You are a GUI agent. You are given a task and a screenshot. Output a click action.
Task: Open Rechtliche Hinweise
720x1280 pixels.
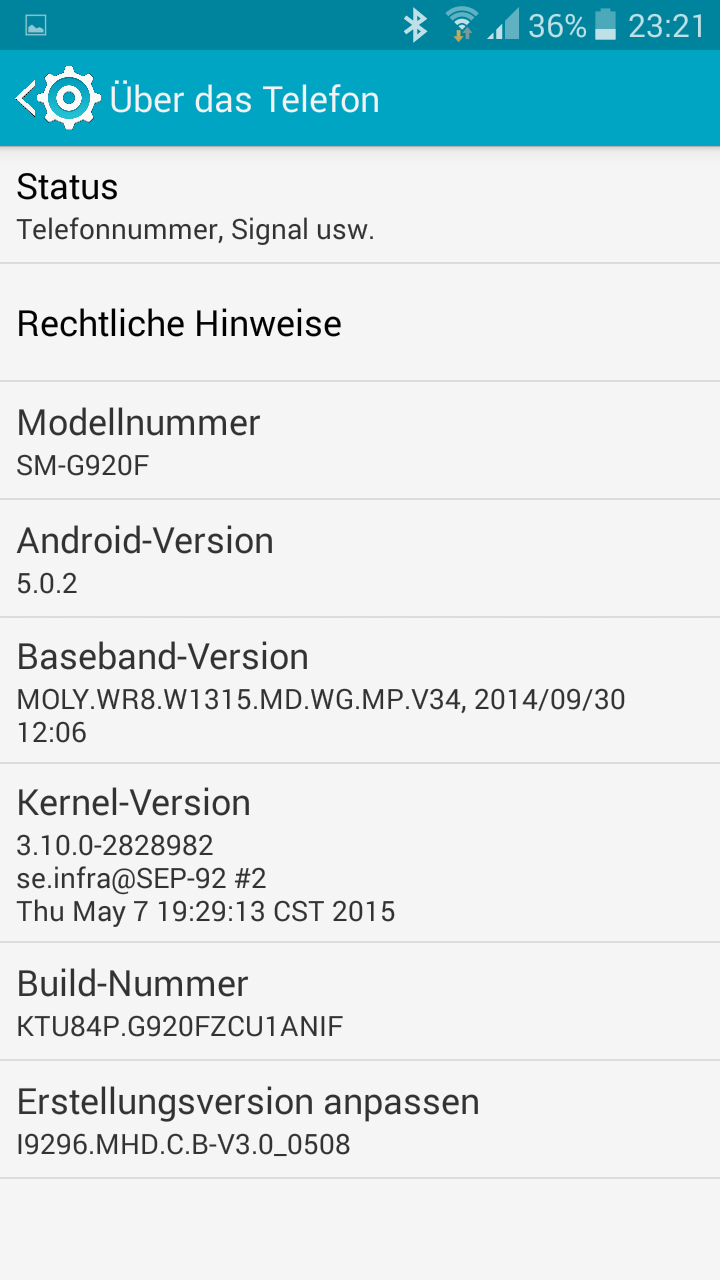[360, 323]
